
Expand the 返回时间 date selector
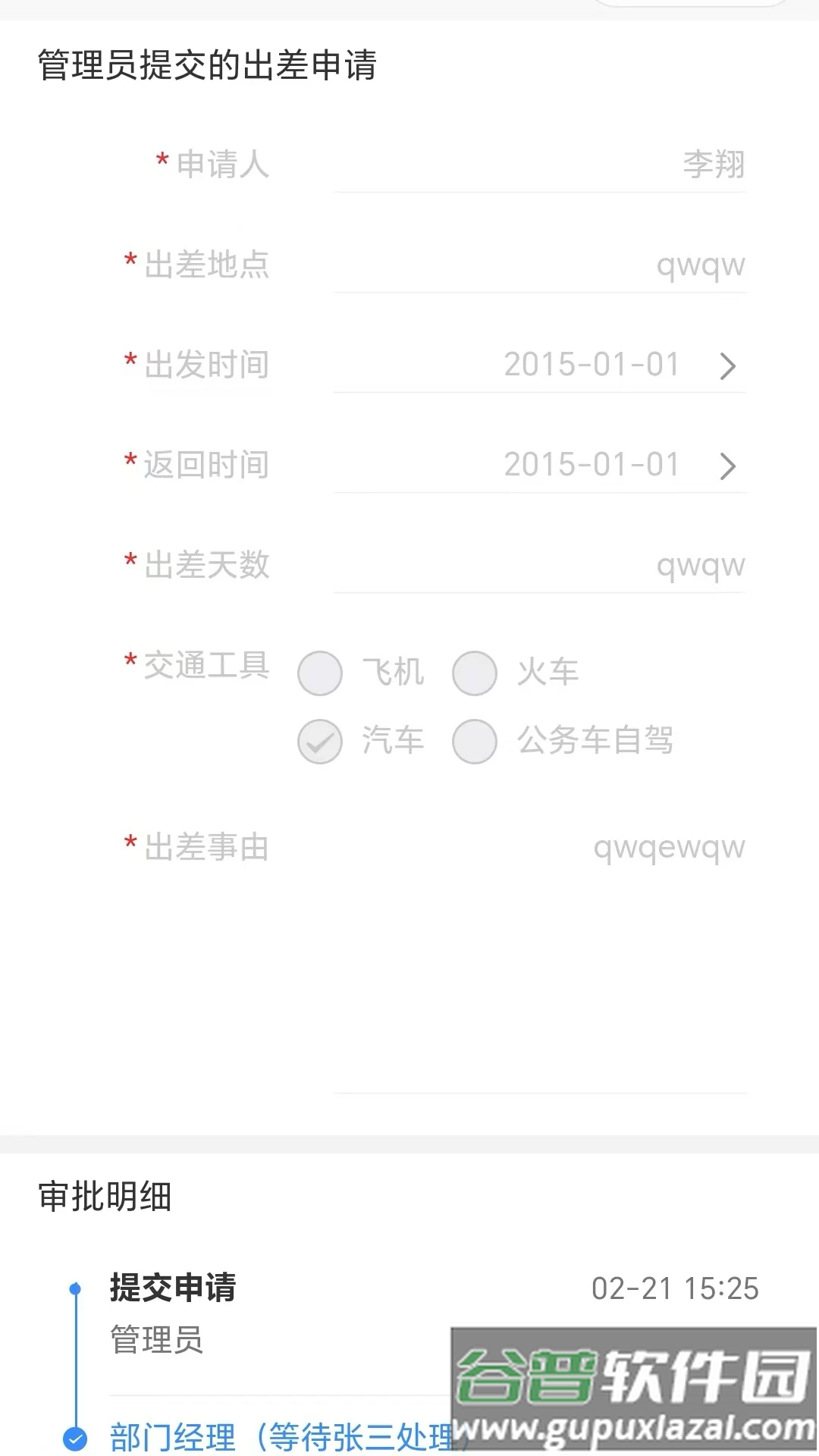click(727, 466)
